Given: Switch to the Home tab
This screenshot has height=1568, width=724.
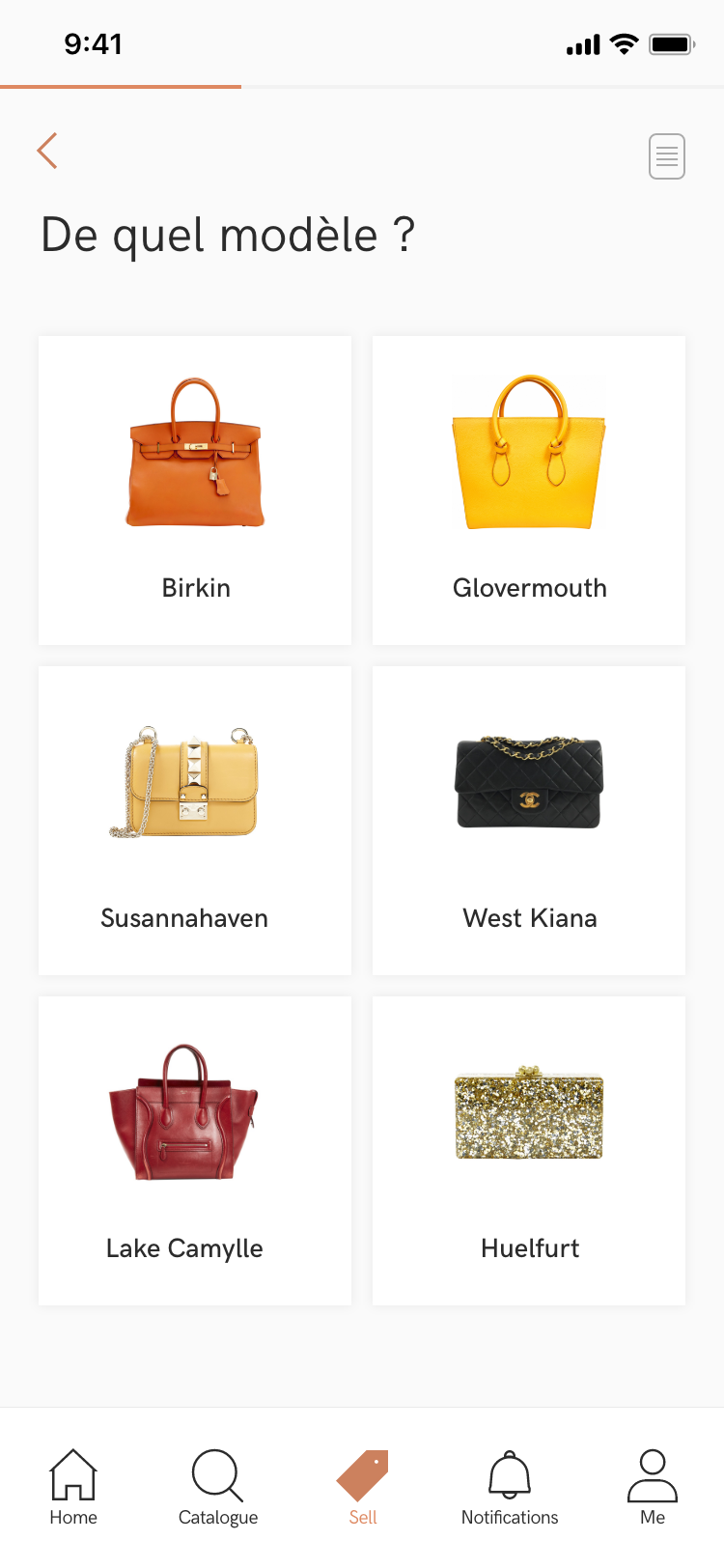Looking at the screenshot, I should (73, 1488).
